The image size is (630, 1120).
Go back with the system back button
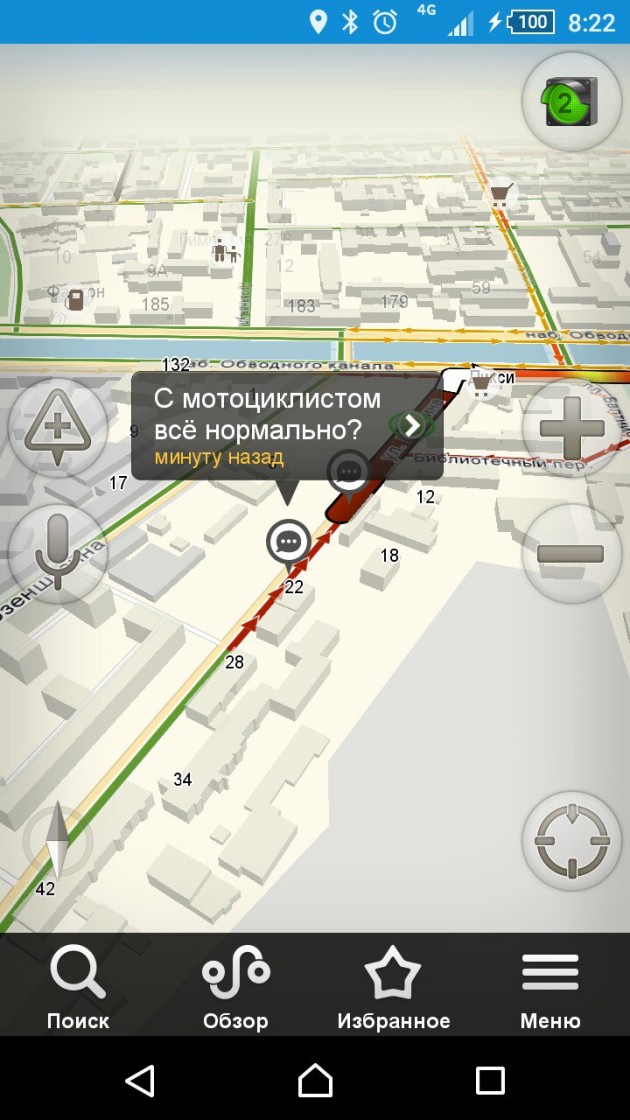(140, 1080)
